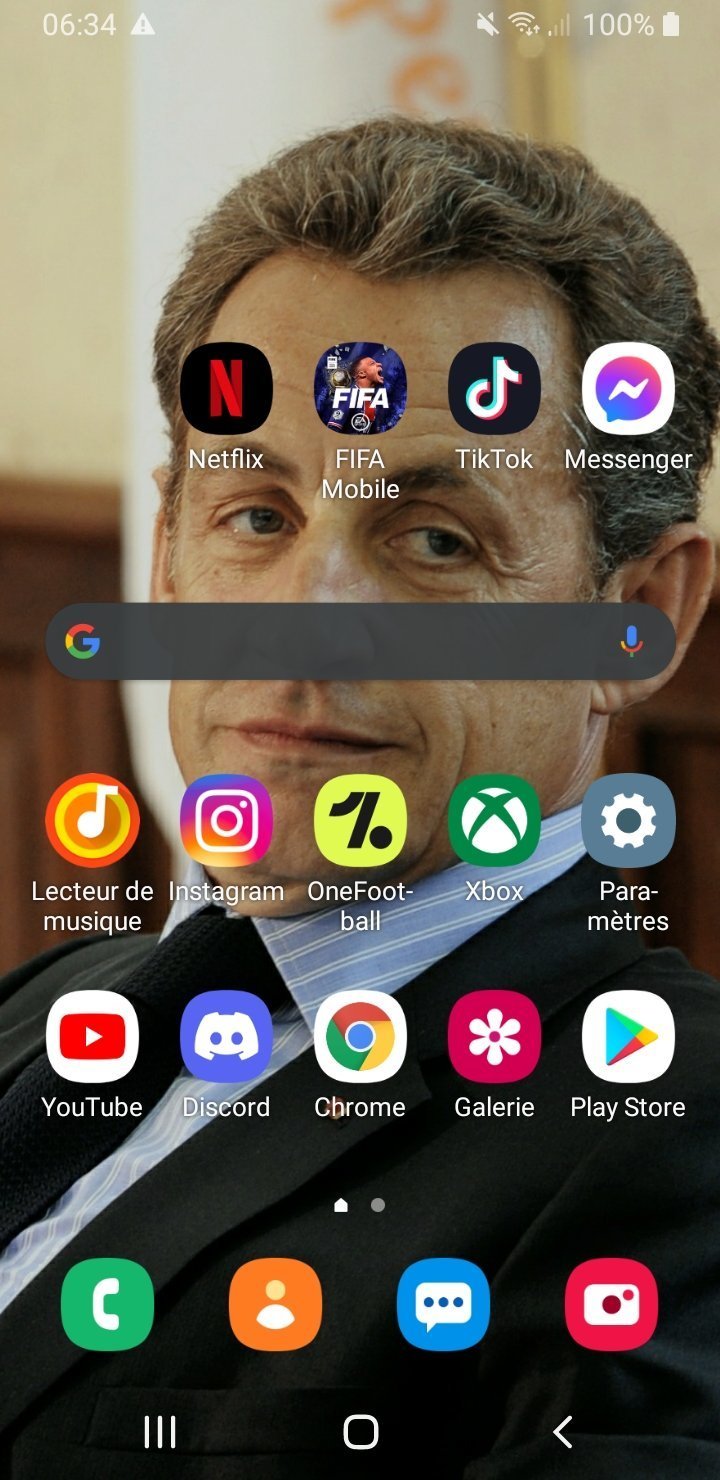Open YouTube
This screenshot has height=1480, width=720.
pos(92,1036)
